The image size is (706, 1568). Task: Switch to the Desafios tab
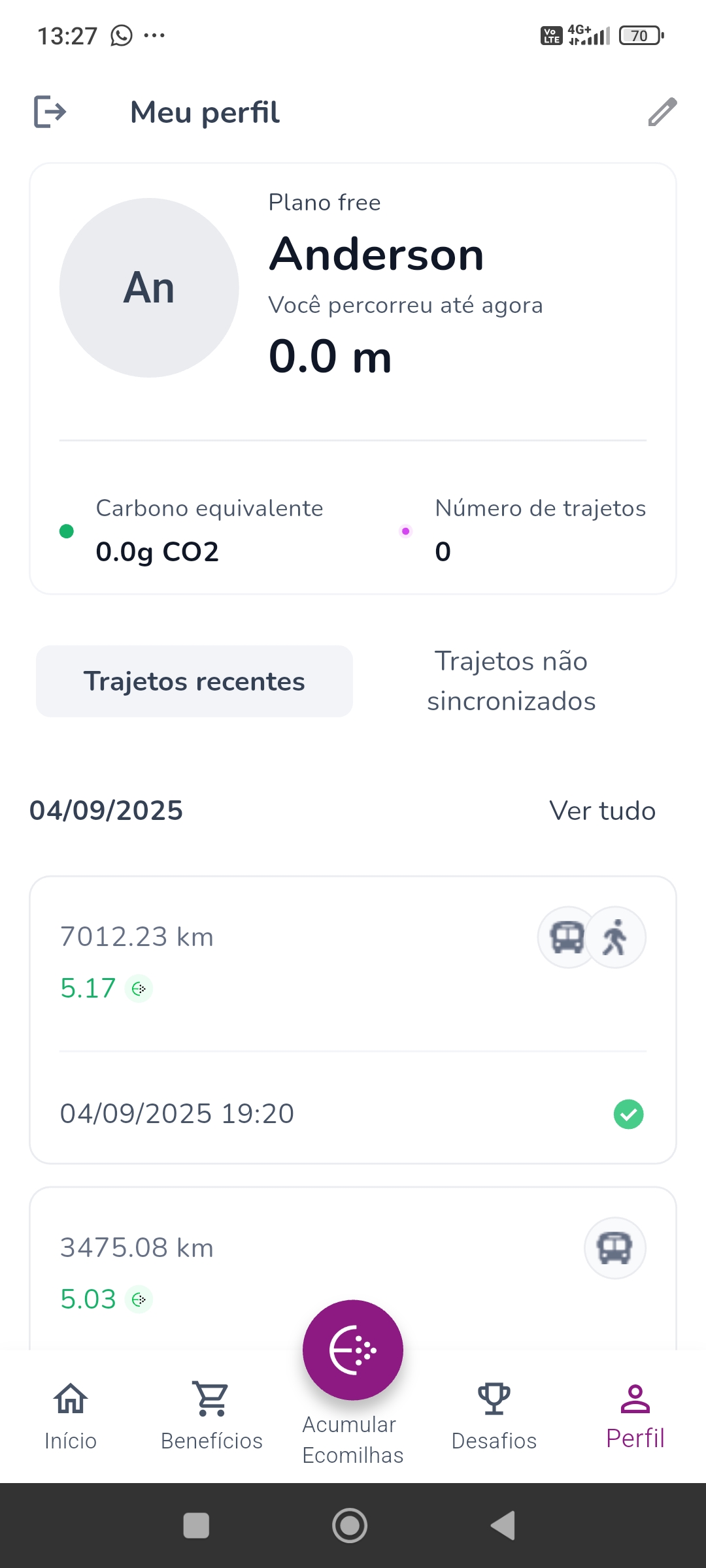pyautogui.click(x=494, y=1414)
